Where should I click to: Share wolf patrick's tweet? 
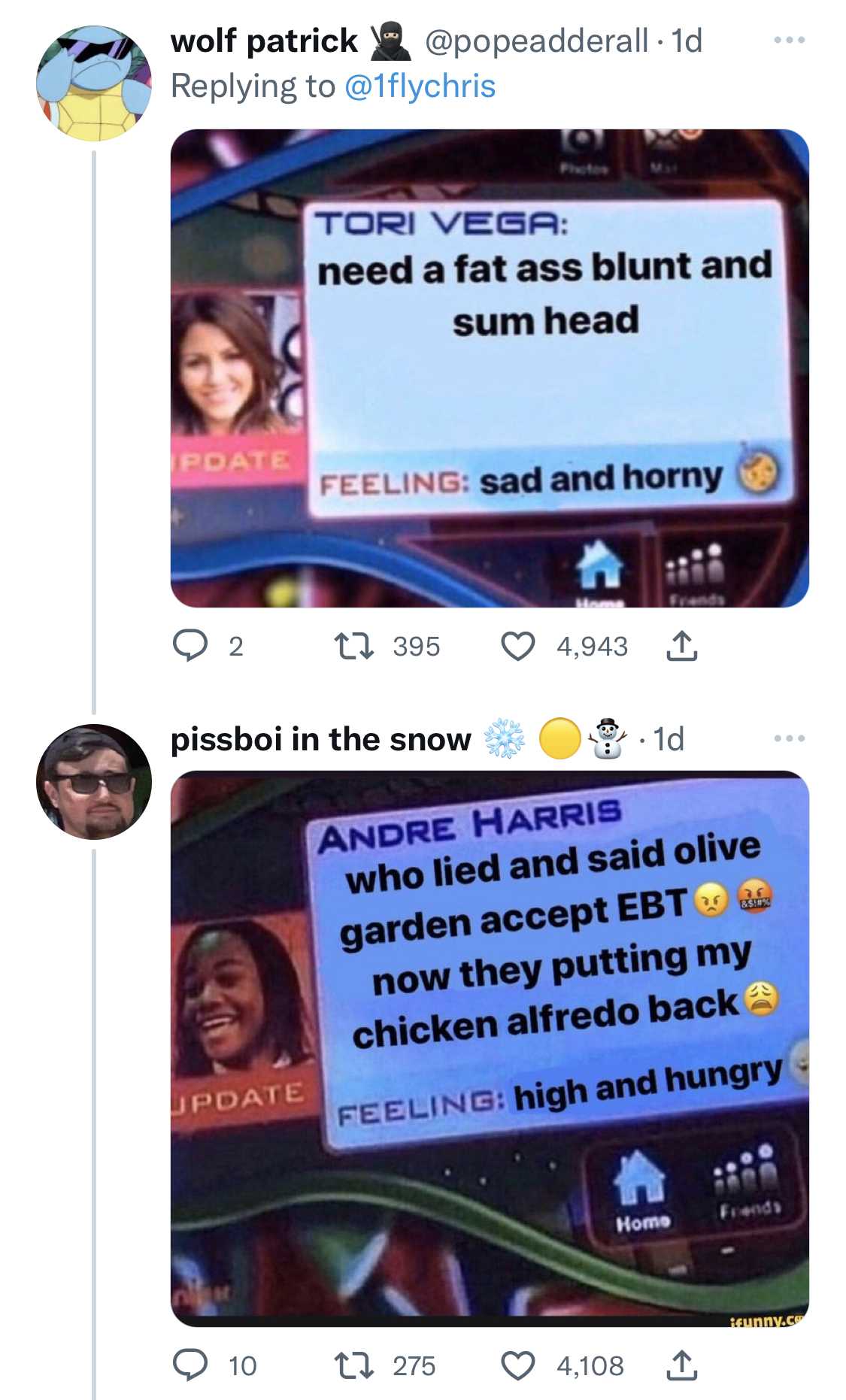[x=681, y=646]
